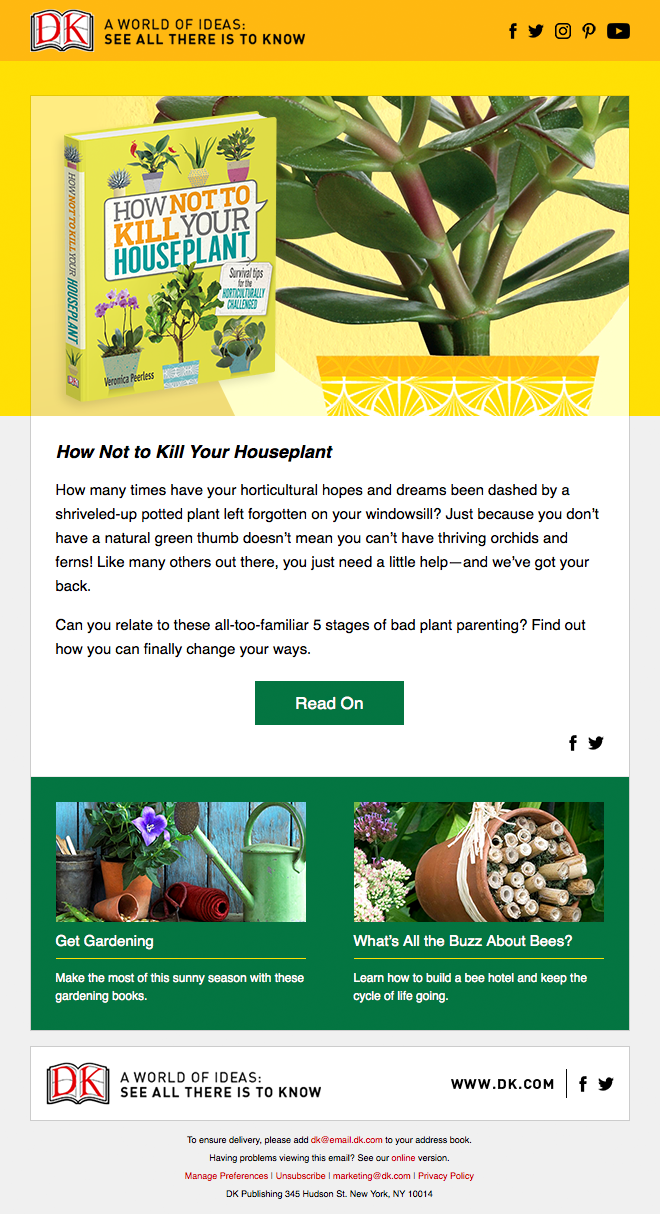The height and width of the screenshot is (1214, 660).
Task: Open the Get Gardening image
Action: click(x=181, y=862)
